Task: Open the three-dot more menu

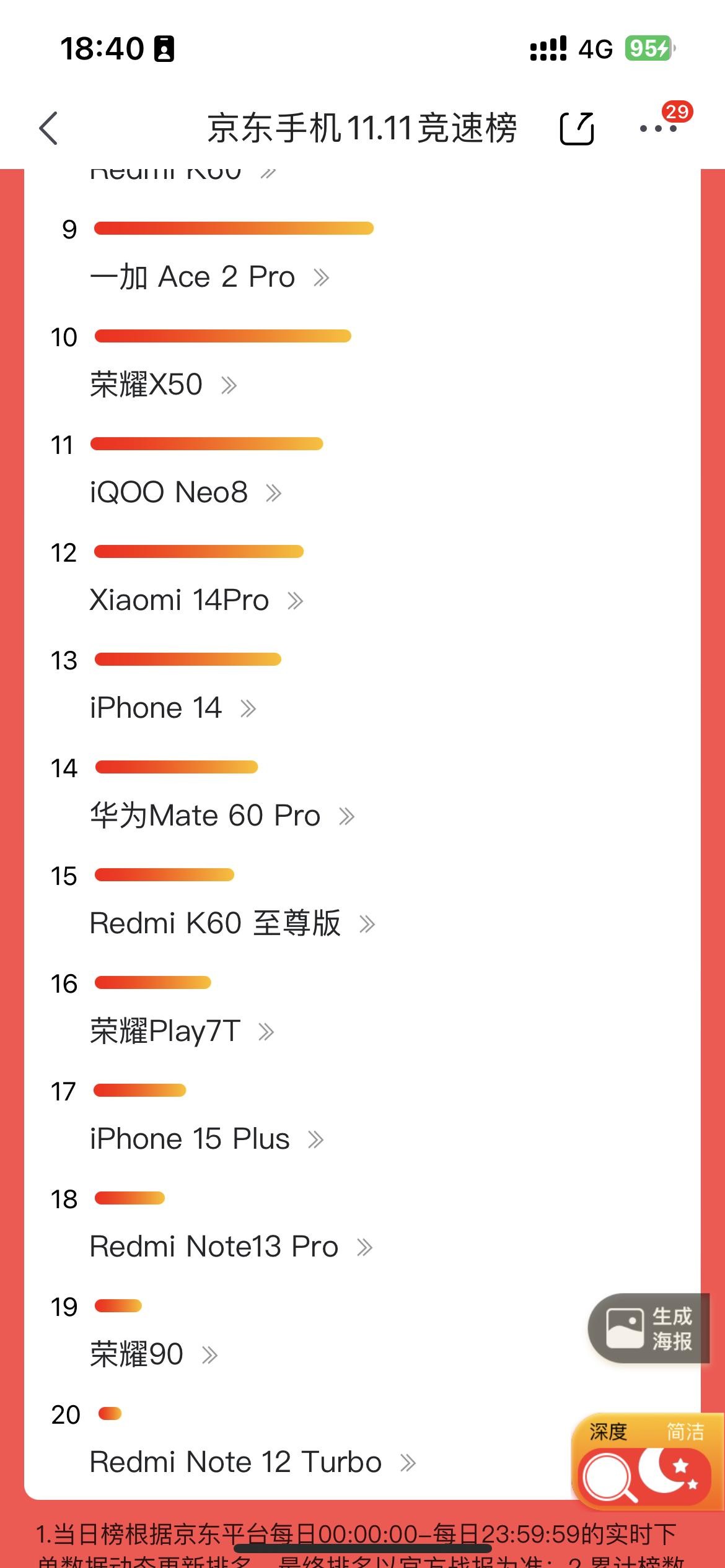Action: 658,129
